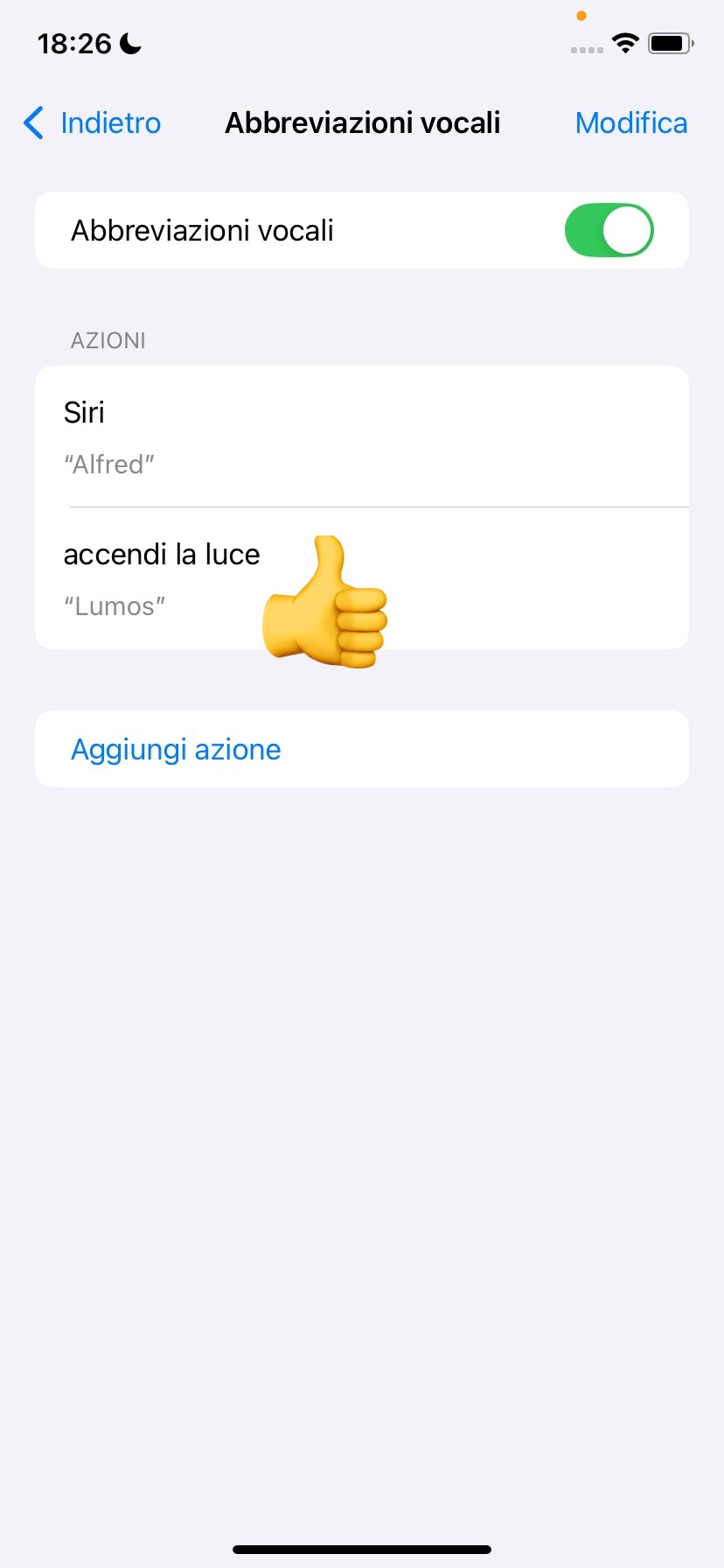Image resolution: width=724 pixels, height=1568 pixels.
Task: Go back with the Indietro button
Action: coord(93,123)
